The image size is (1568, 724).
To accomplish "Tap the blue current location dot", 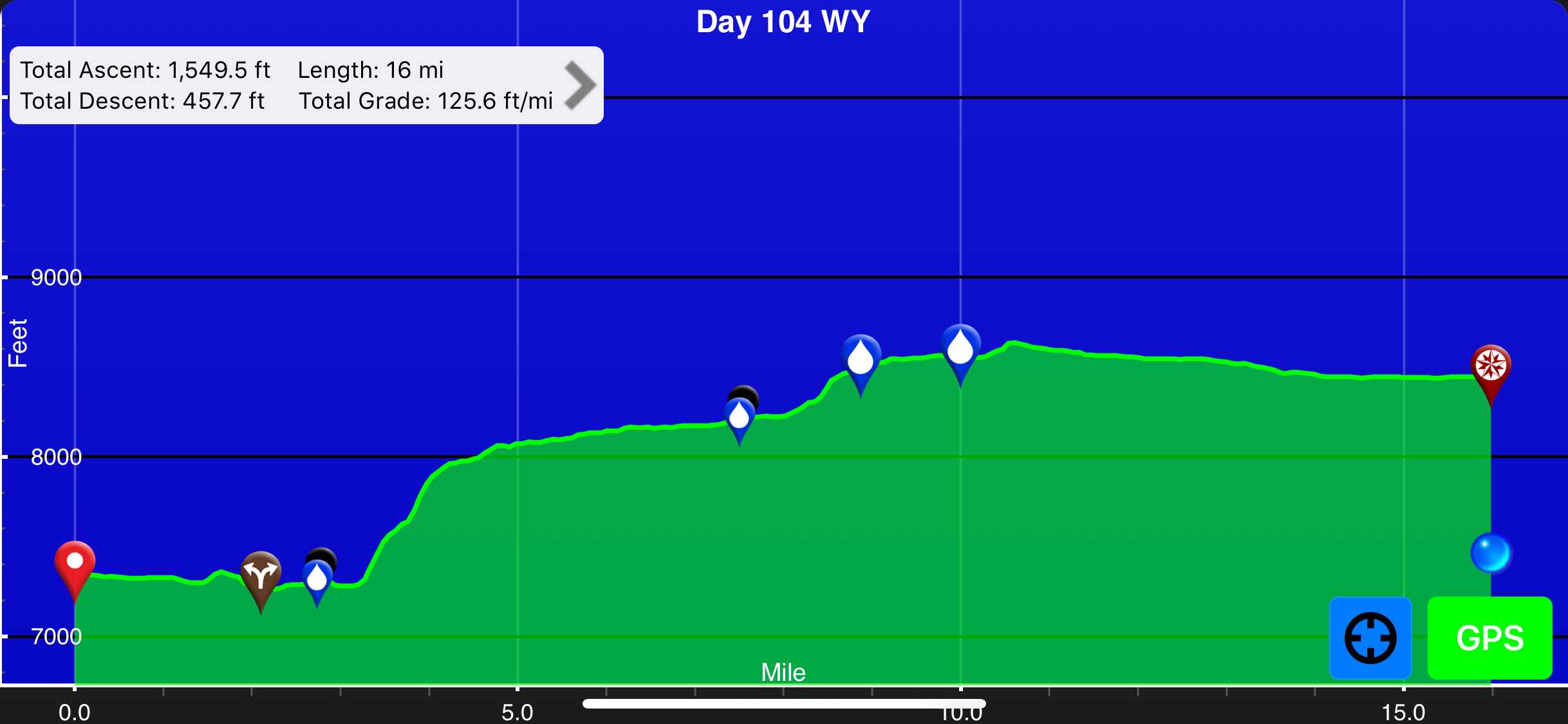I will (x=1491, y=553).
